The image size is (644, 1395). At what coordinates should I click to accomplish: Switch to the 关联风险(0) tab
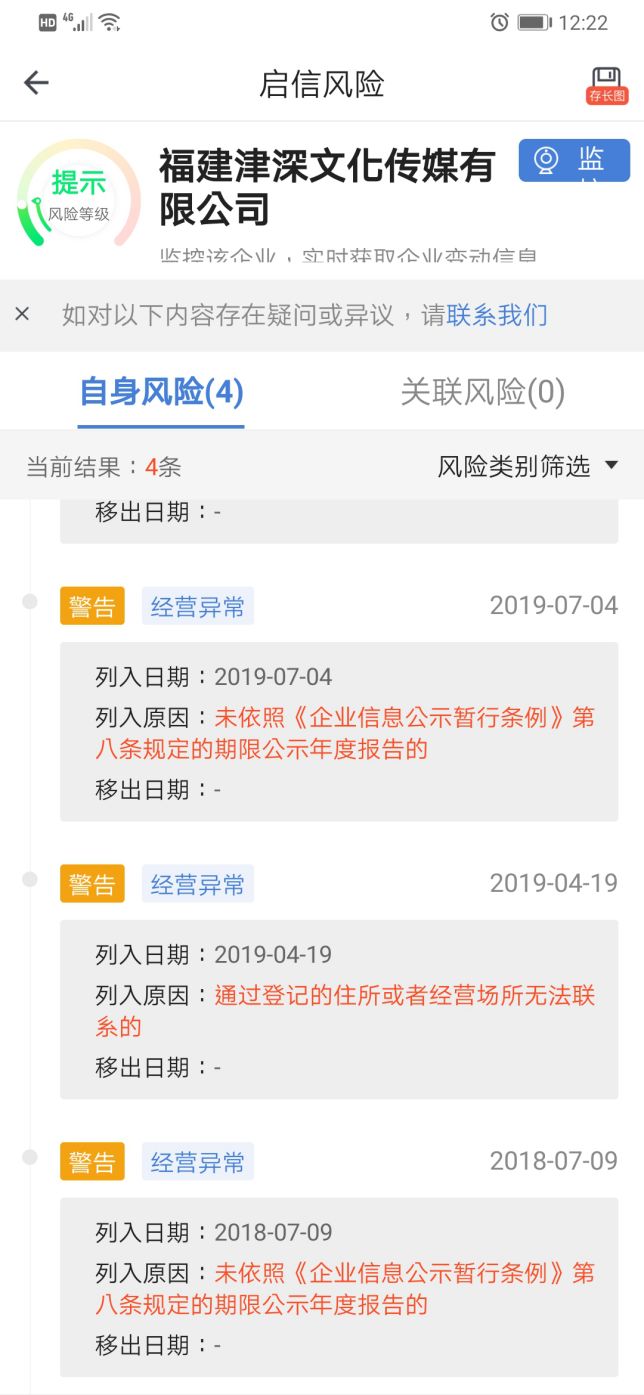482,392
